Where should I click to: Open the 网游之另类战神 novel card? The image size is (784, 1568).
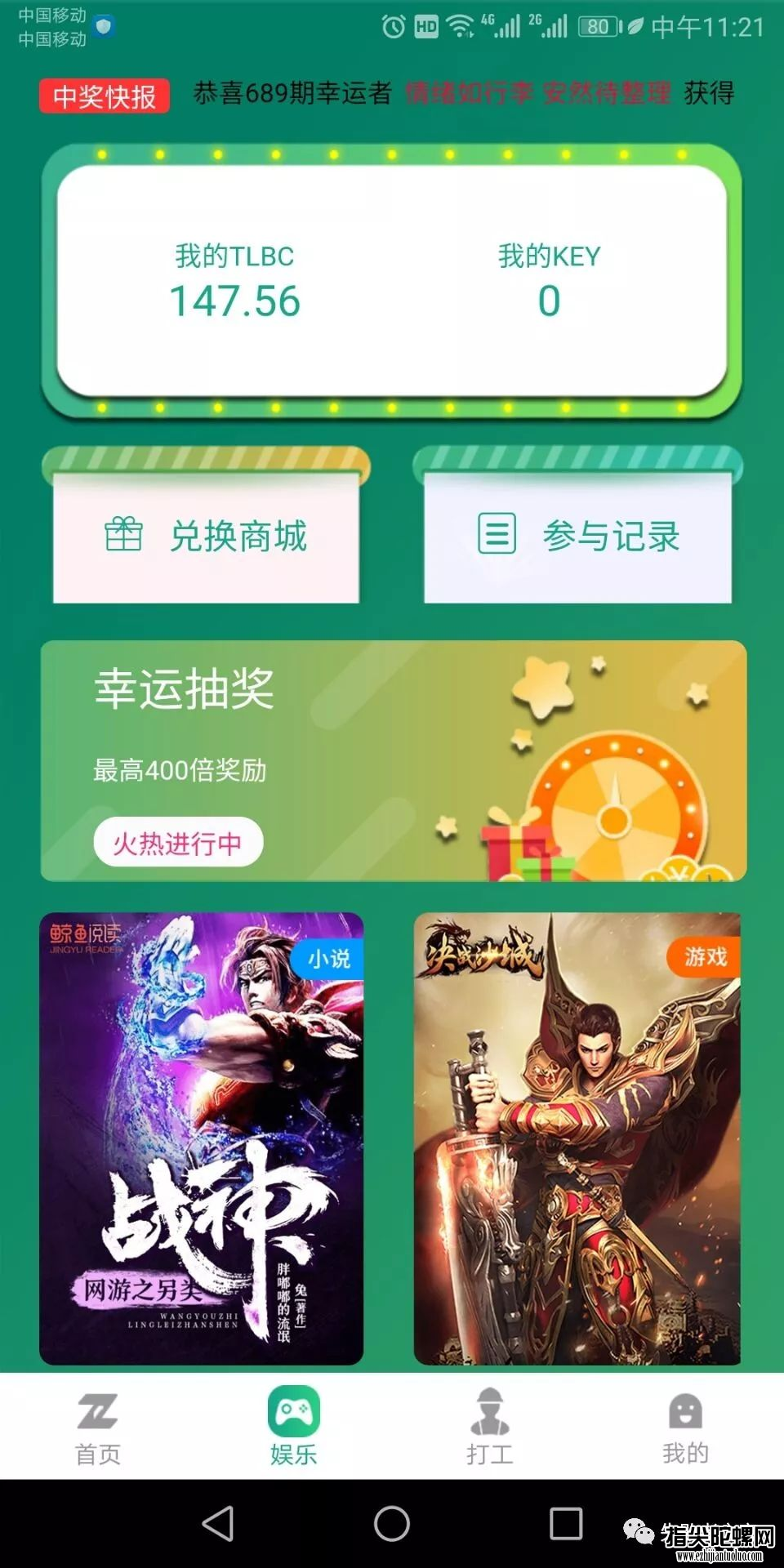point(202,1138)
